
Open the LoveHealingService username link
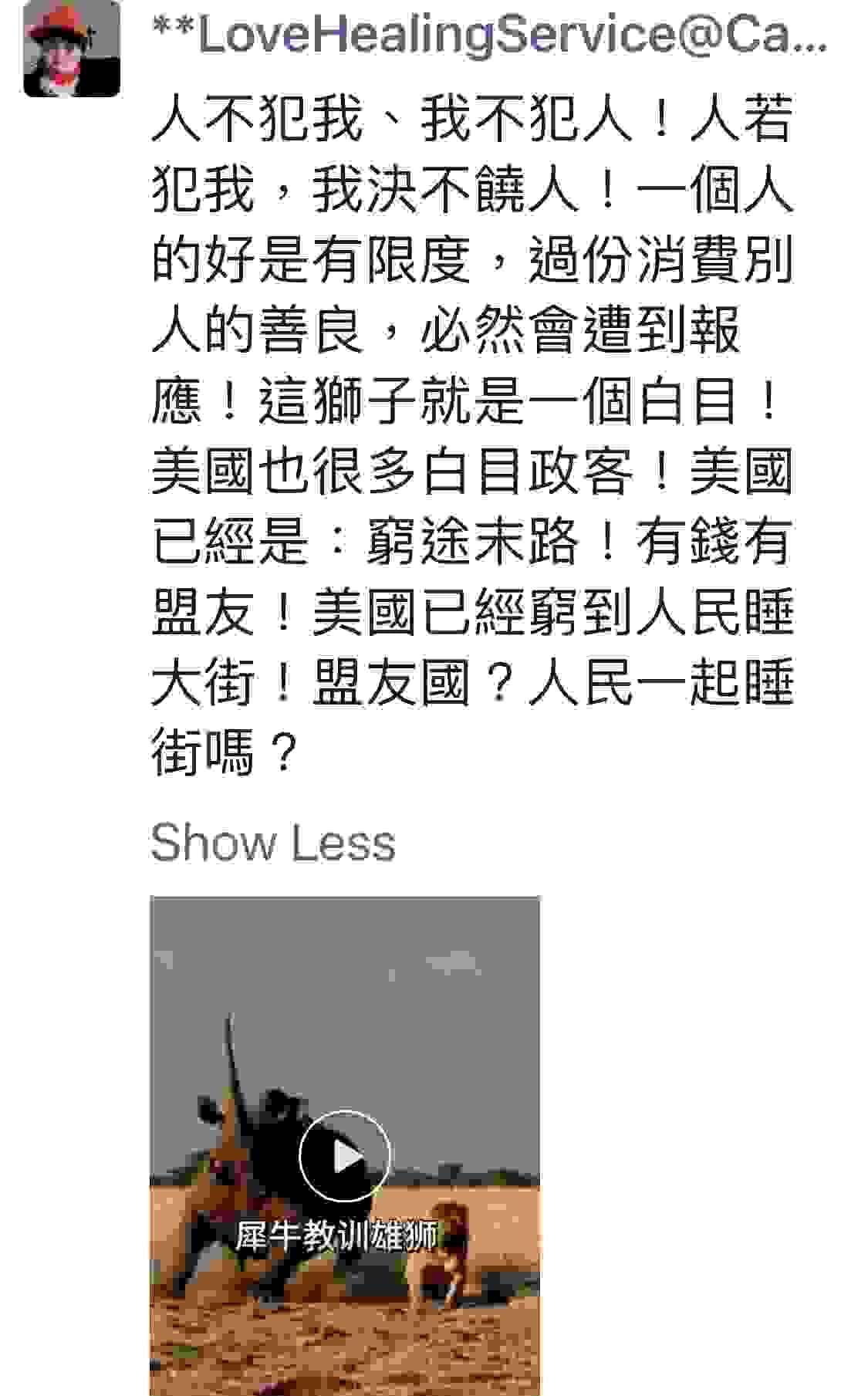tap(488, 35)
